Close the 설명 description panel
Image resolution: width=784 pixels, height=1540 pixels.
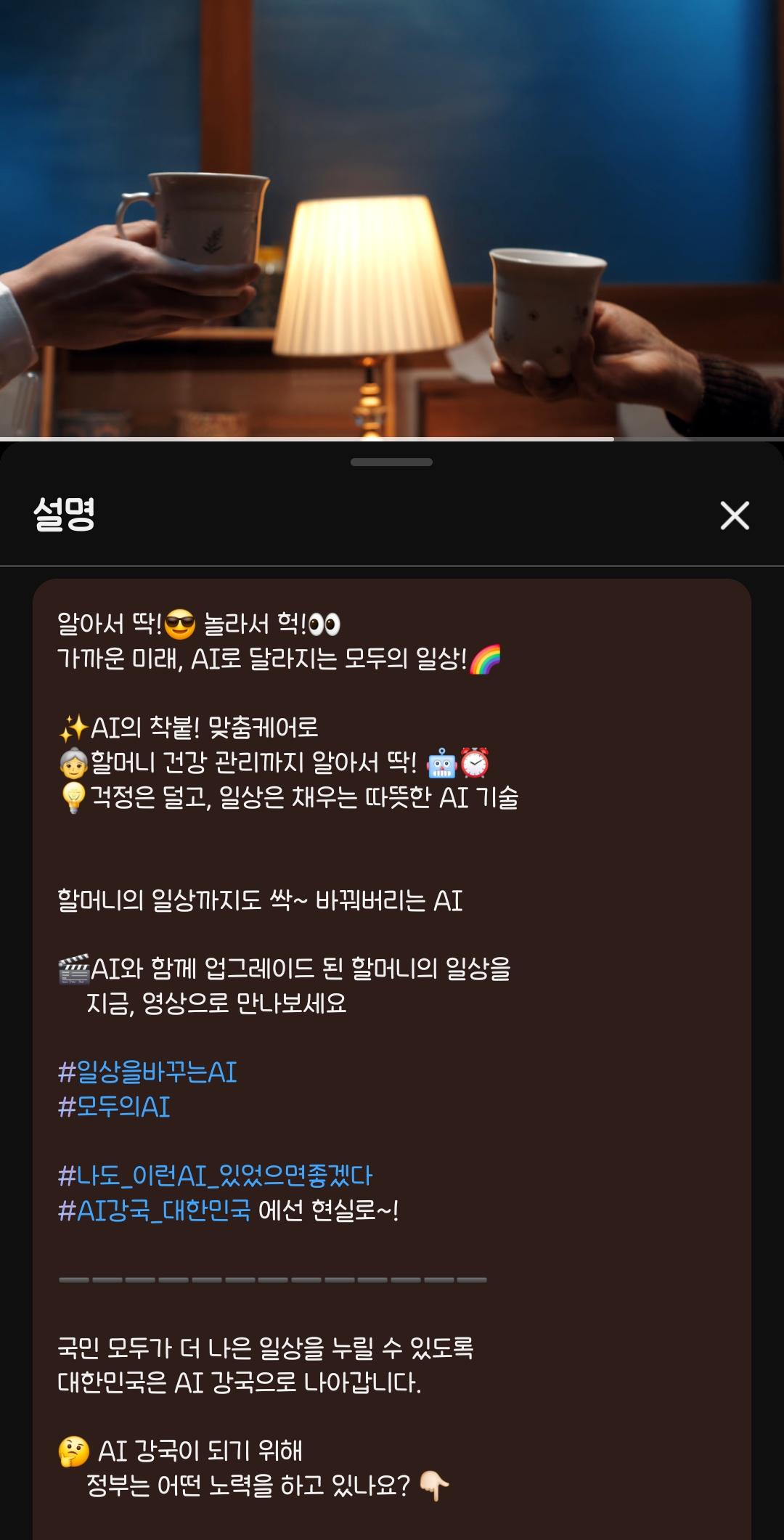(736, 516)
